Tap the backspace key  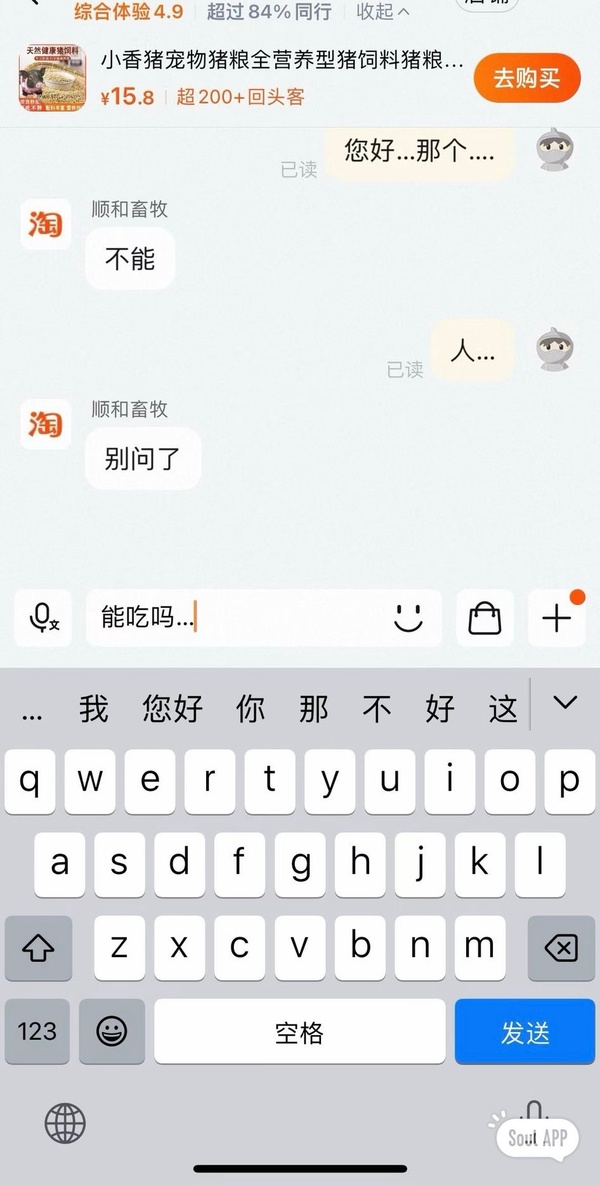click(x=560, y=946)
